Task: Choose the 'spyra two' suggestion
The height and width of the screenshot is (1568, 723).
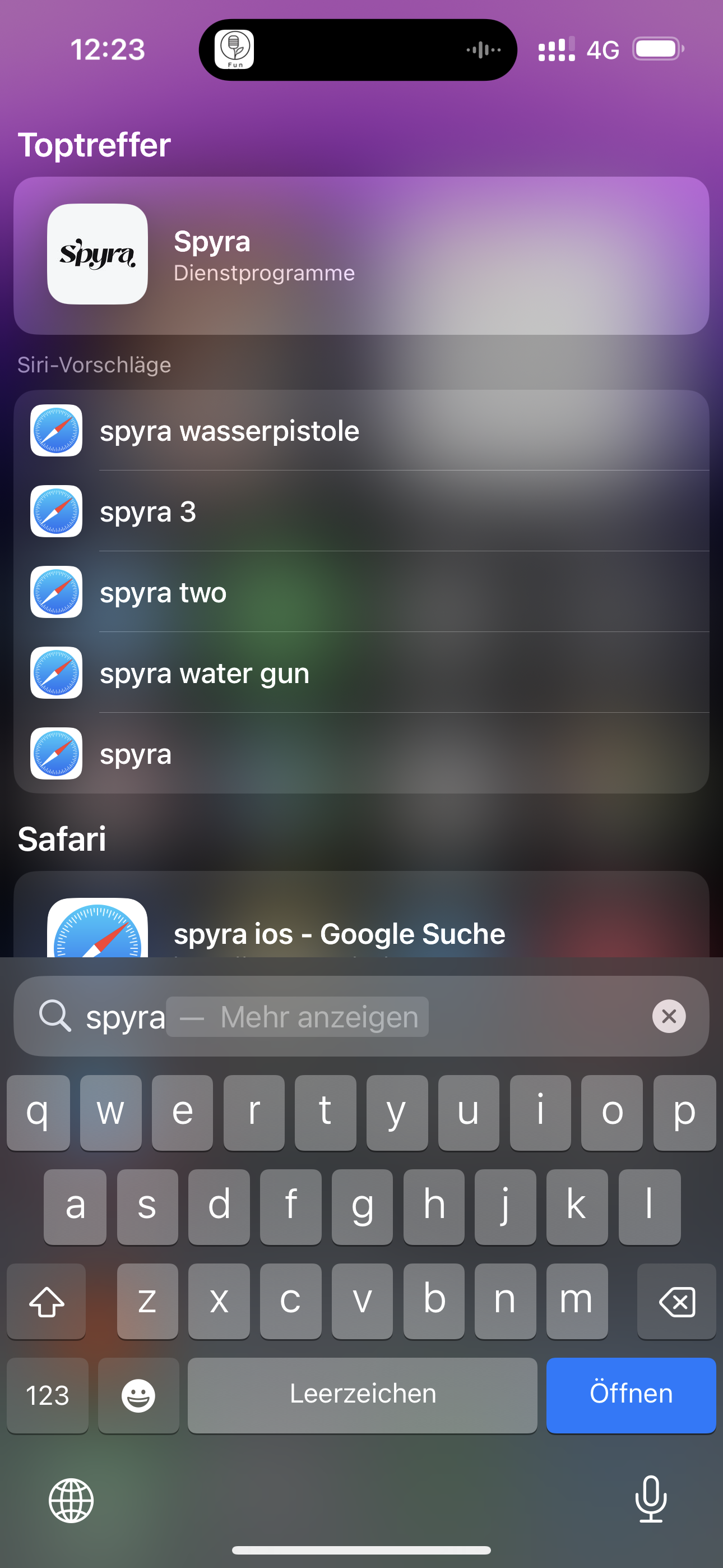Action: [361, 592]
